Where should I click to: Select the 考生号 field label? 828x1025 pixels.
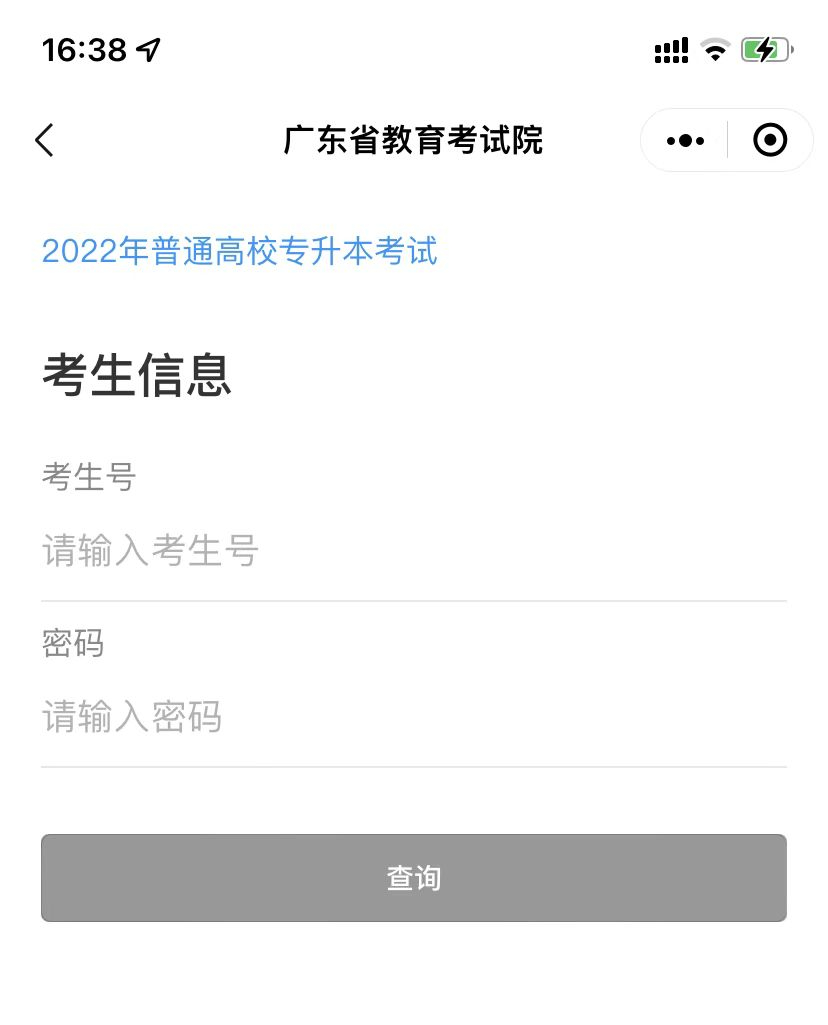[x=88, y=477]
